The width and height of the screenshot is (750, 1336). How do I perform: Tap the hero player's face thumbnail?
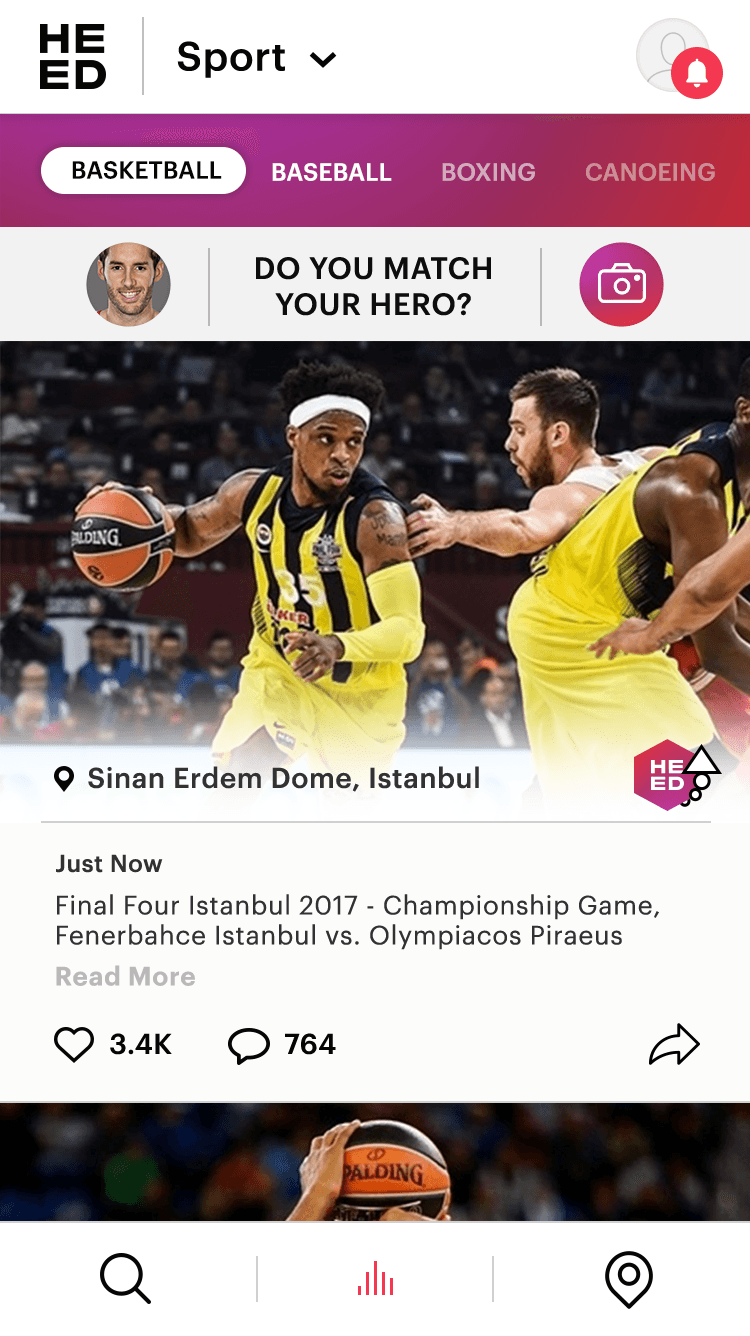(128, 285)
